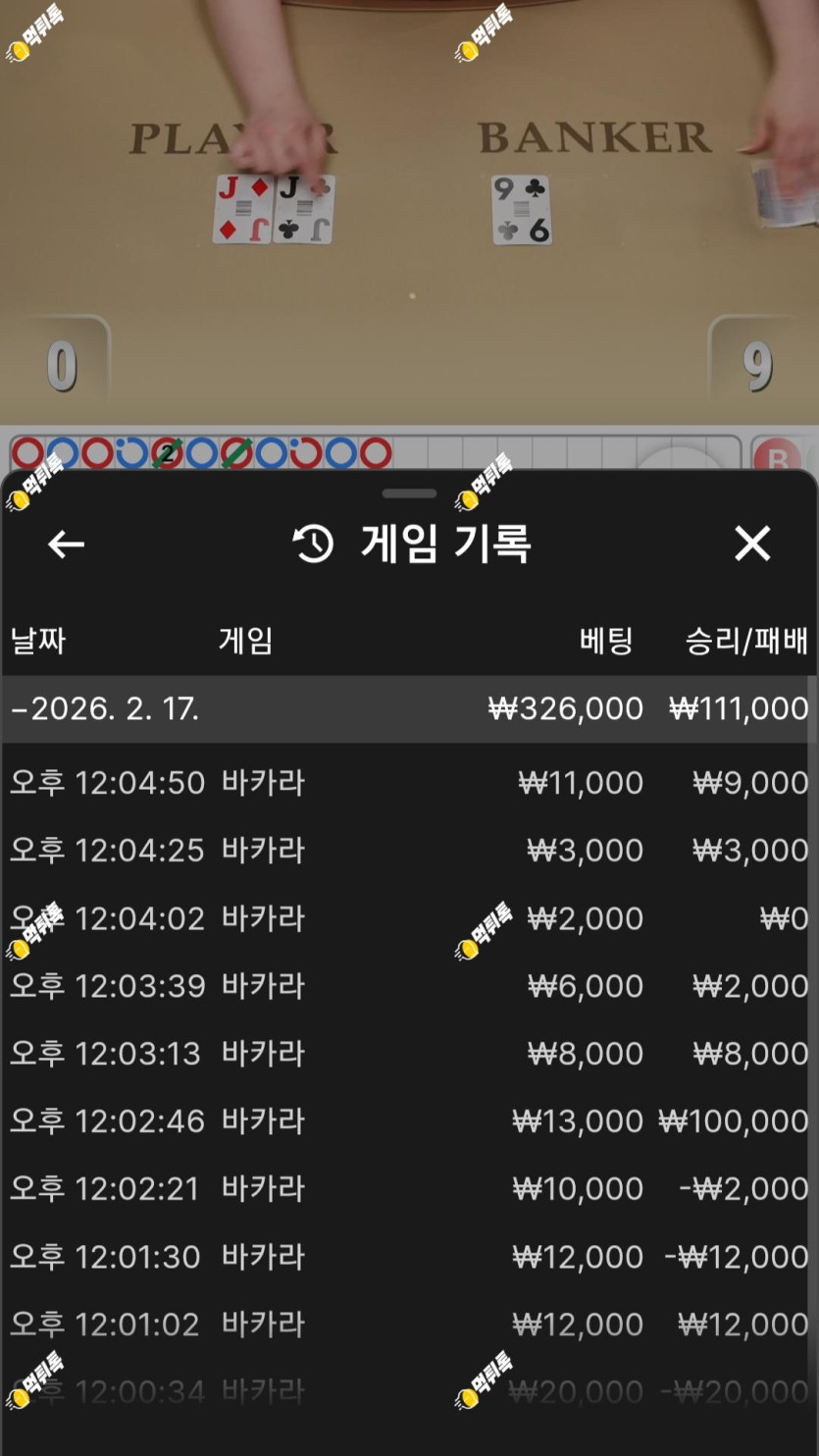Go back with the arrow icon
Viewport: 819px width, 1456px height.
pos(67,544)
